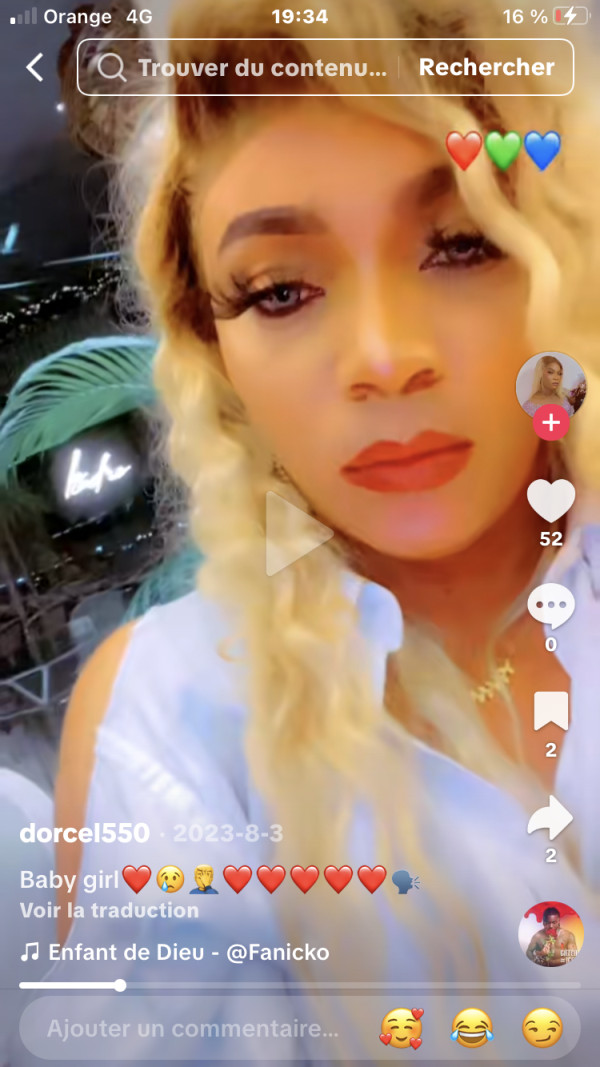Image resolution: width=600 pixels, height=1067 pixels.
Task: Open the creator's profile avatar
Action: [x=550, y=385]
